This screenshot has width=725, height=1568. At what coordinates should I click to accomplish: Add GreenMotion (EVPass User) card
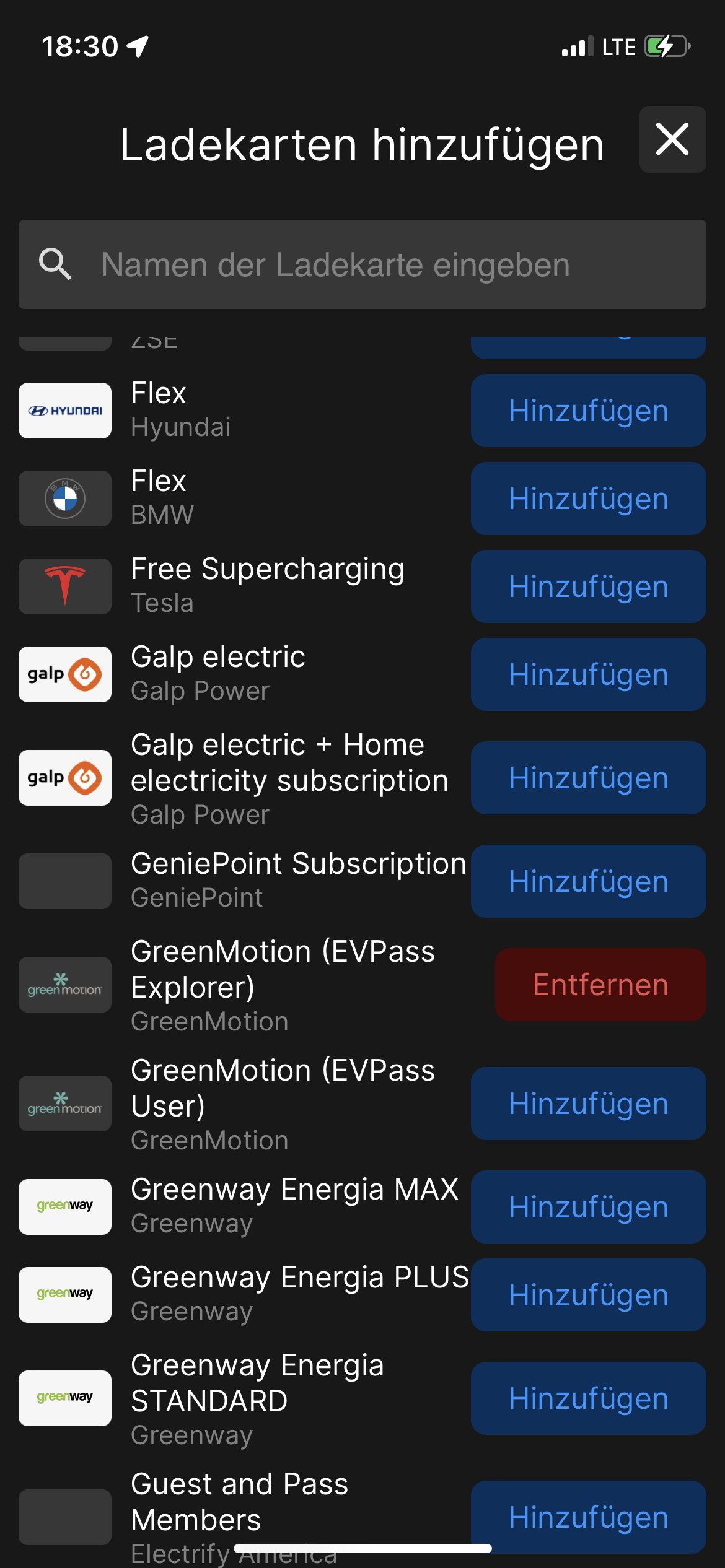coord(588,1104)
